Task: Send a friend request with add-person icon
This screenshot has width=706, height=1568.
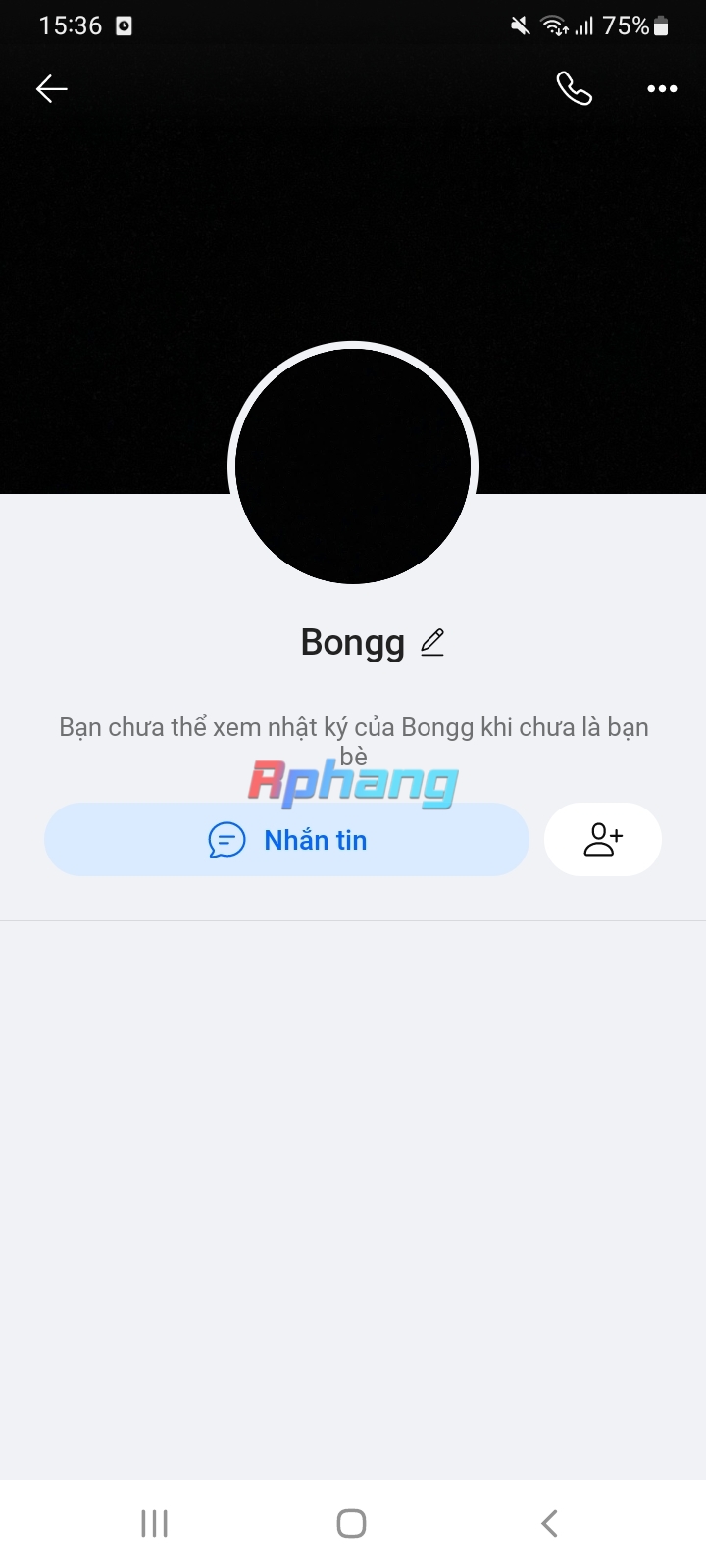Action: coord(603,840)
